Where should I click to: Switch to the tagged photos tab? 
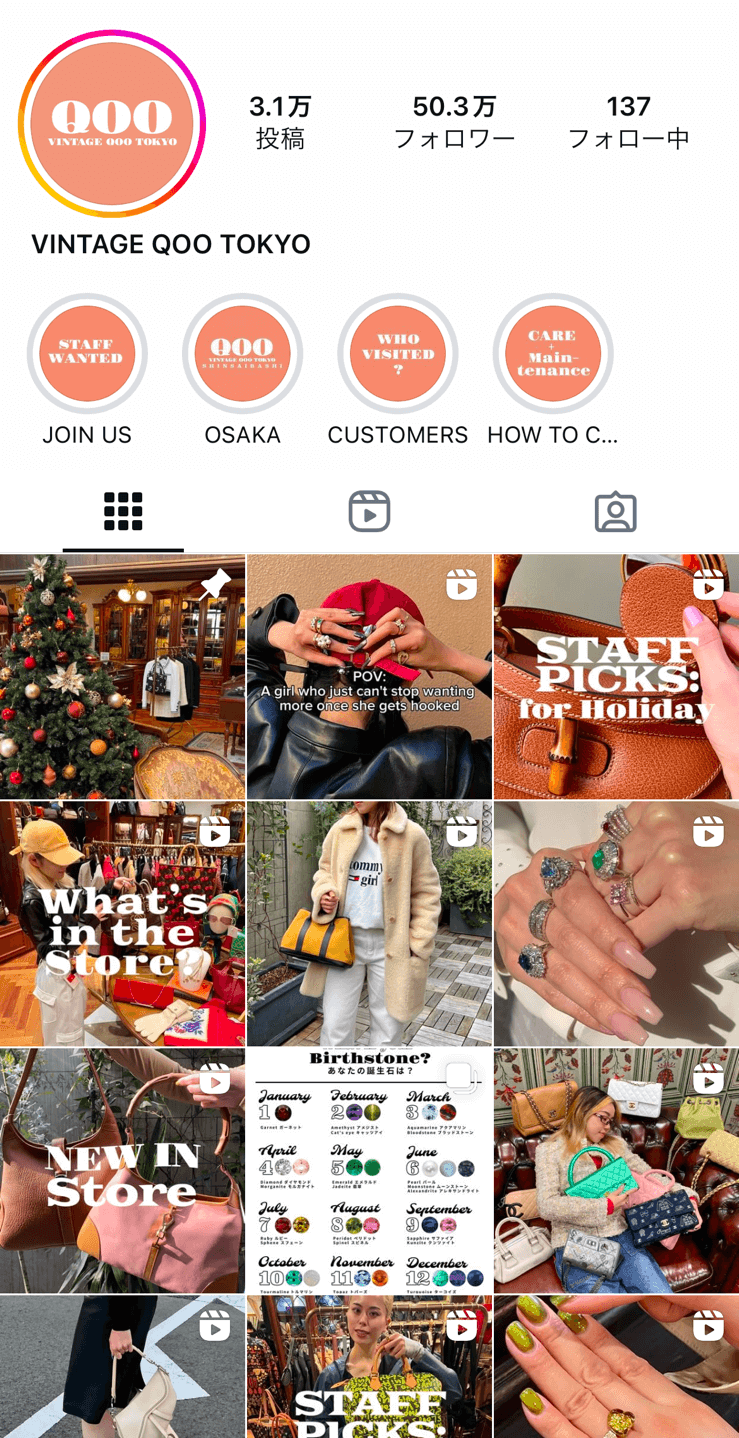(x=615, y=512)
